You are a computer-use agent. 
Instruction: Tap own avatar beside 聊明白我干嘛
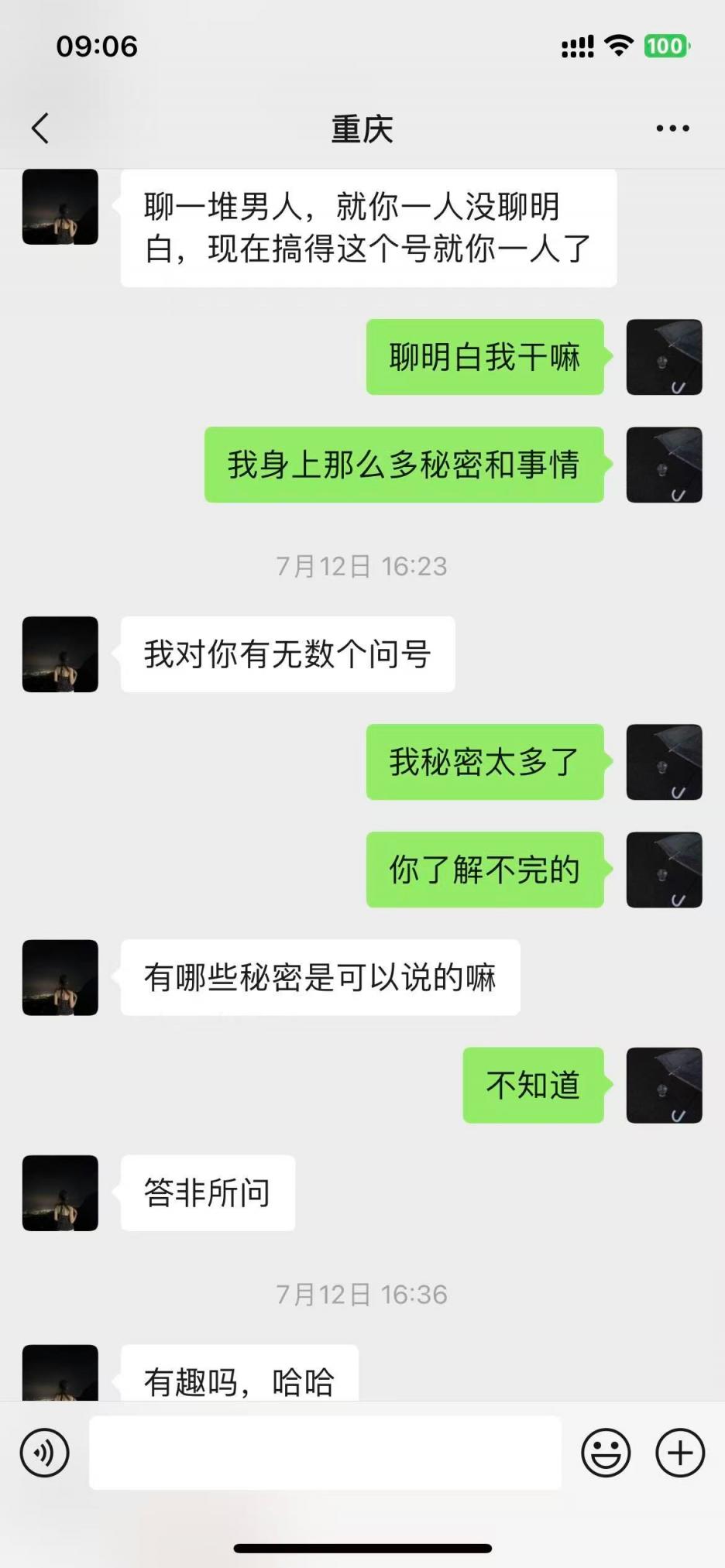[664, 357]
